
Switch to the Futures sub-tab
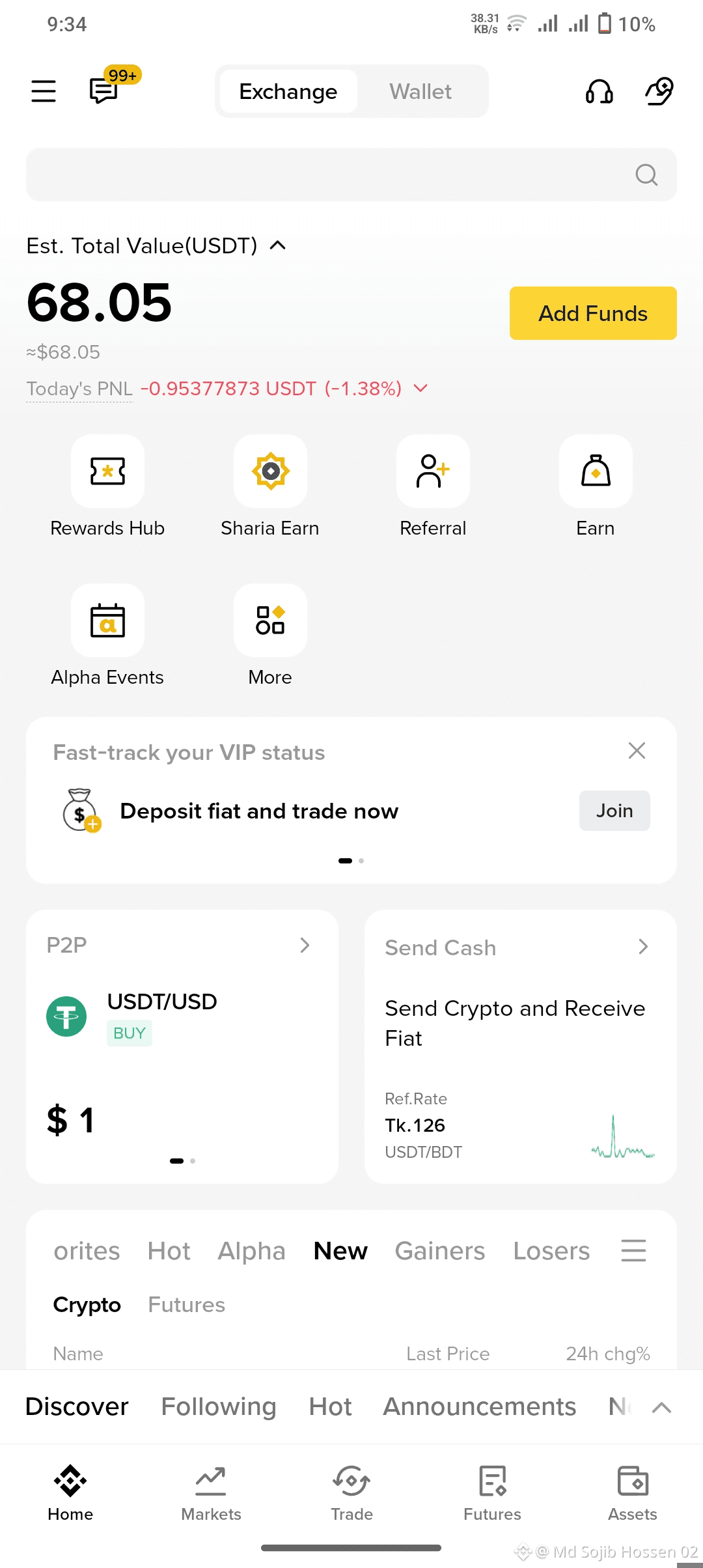click(187, 1304)
